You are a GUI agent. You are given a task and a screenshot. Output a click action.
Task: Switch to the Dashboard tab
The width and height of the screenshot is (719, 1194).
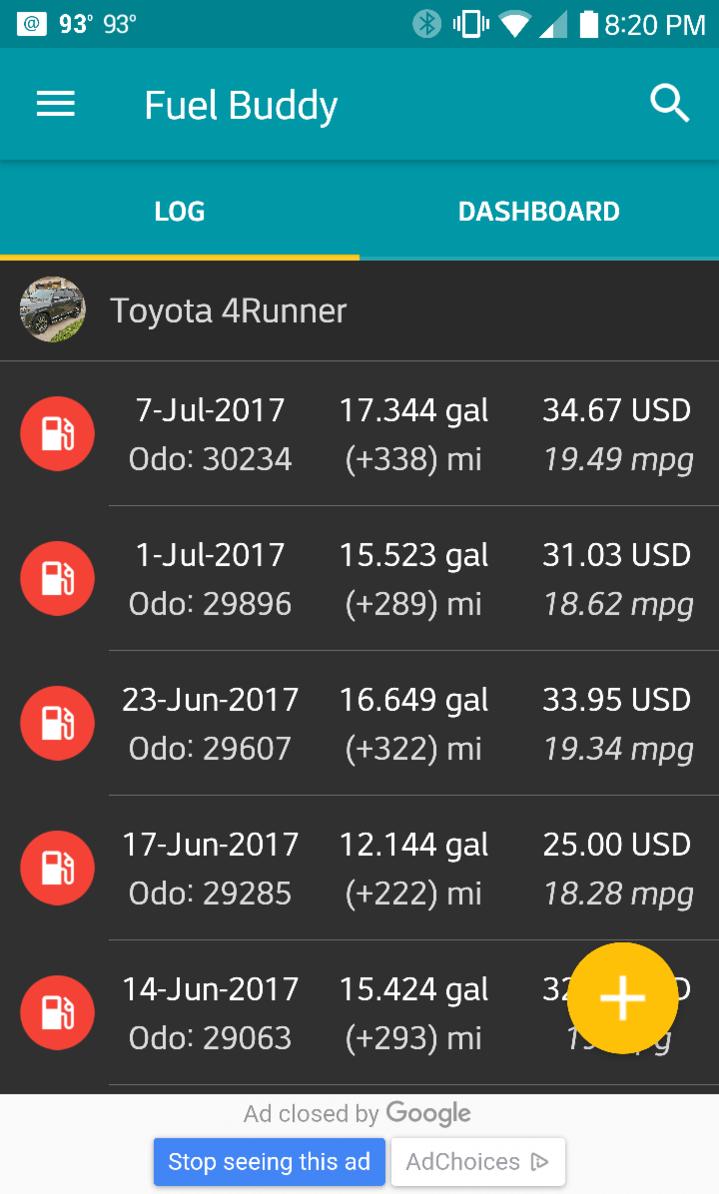538,211
